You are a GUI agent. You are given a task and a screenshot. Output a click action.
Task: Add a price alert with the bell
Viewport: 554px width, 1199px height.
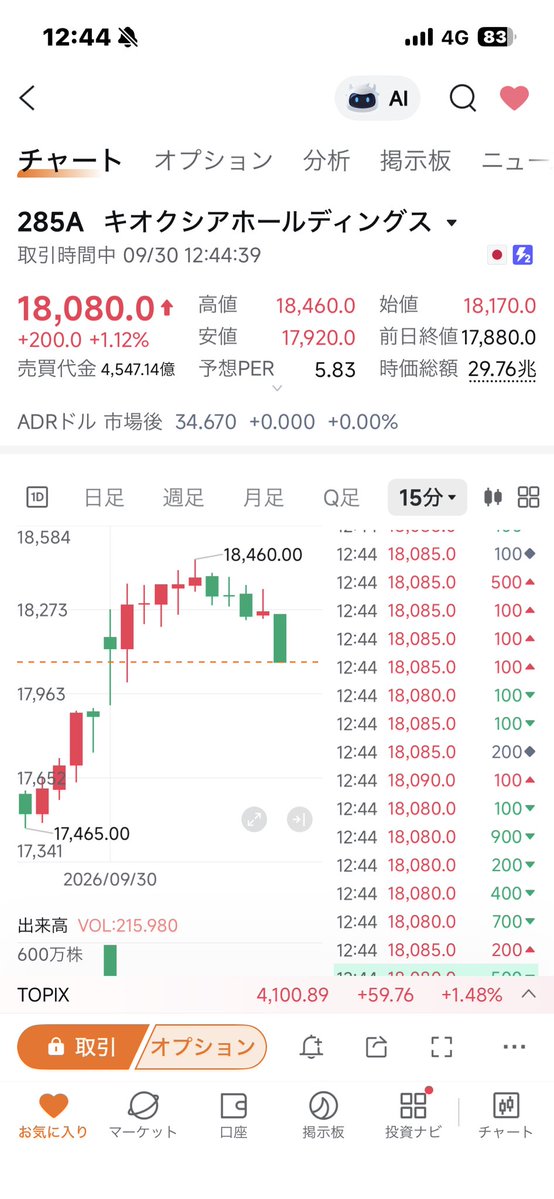point(311,1047)
